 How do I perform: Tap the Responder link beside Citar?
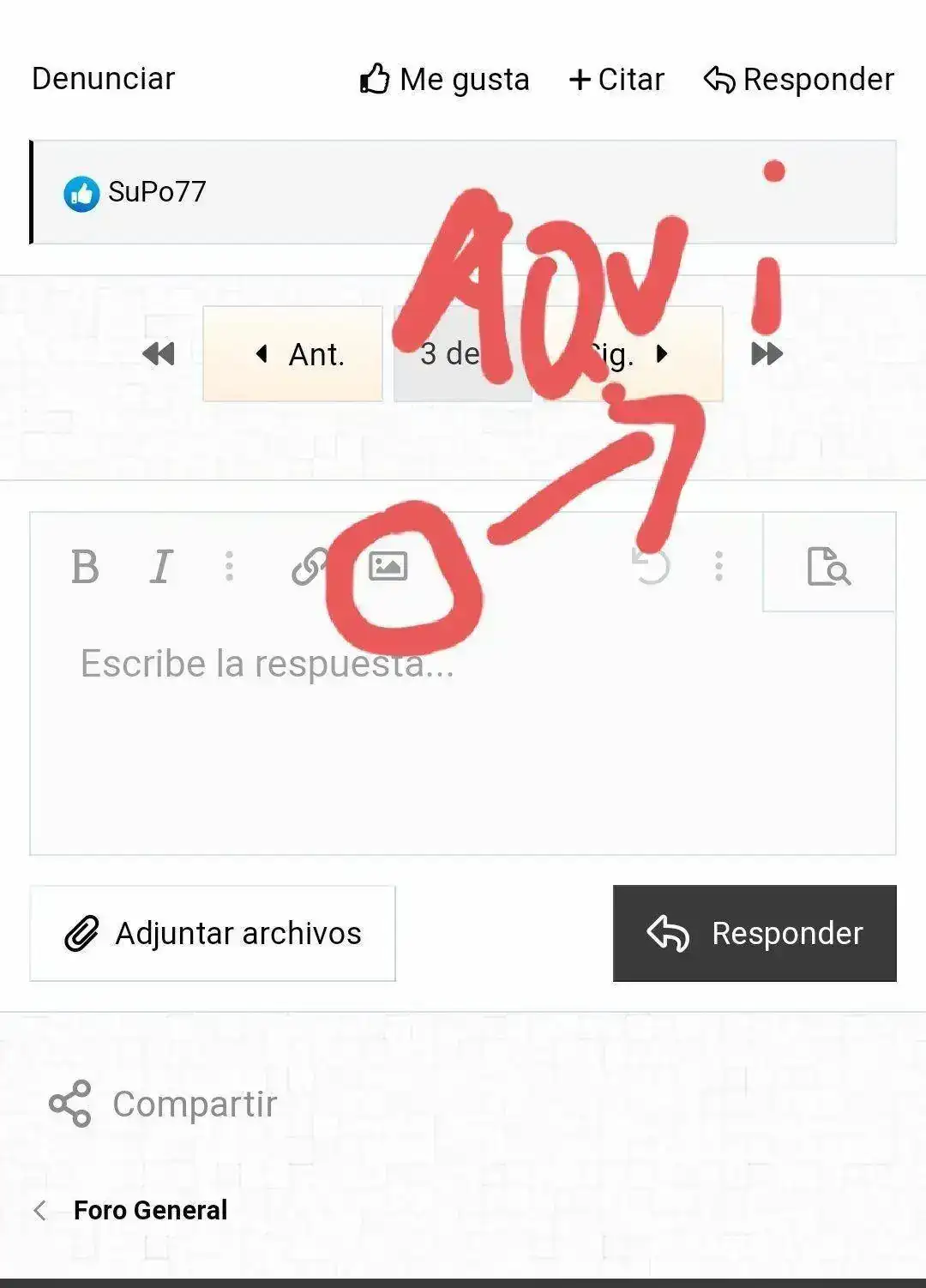tap(799, 80)
